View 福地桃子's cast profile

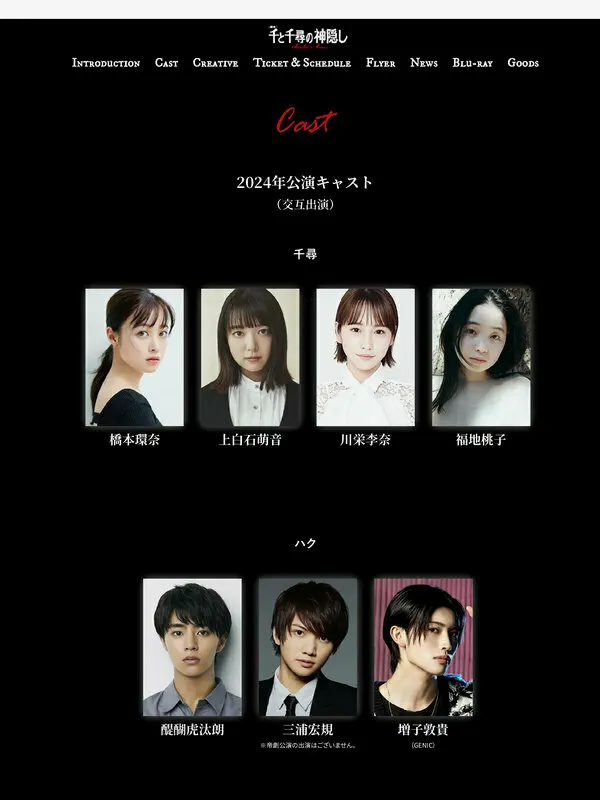point(481,357)
